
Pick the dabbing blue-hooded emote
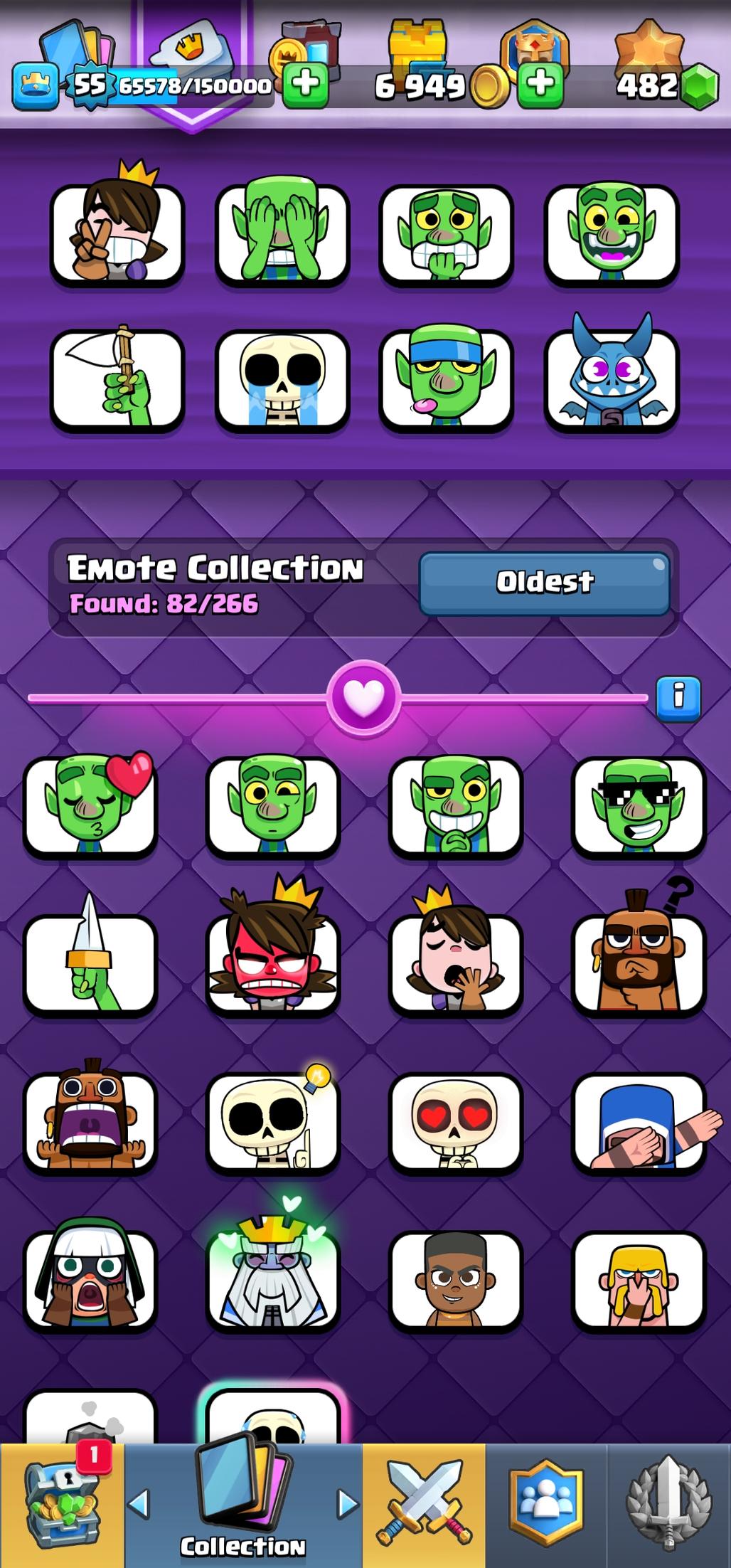pyautogui.click(x=638, y=1122)
